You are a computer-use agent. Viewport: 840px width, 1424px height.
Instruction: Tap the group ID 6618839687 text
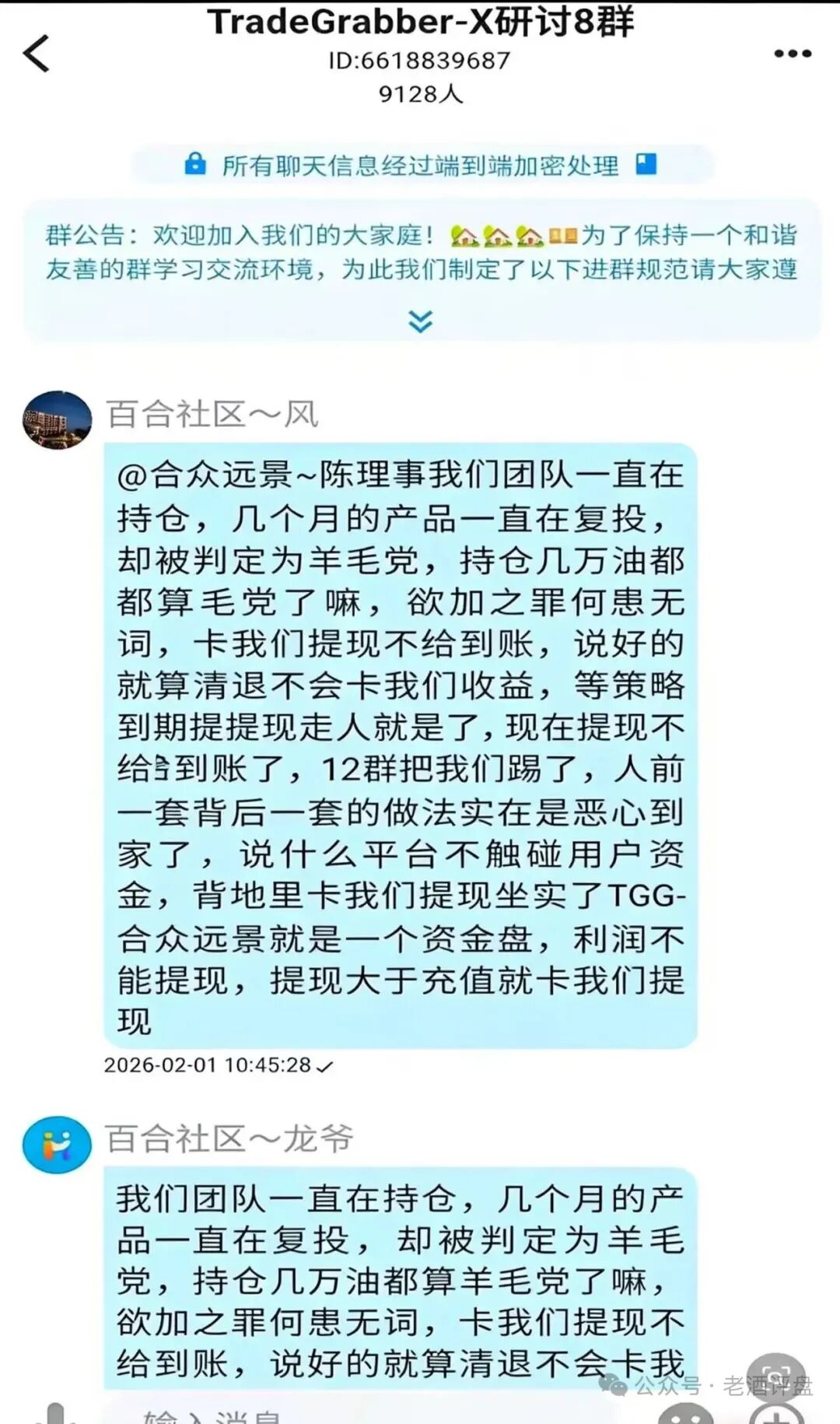(x=420, y=58)
